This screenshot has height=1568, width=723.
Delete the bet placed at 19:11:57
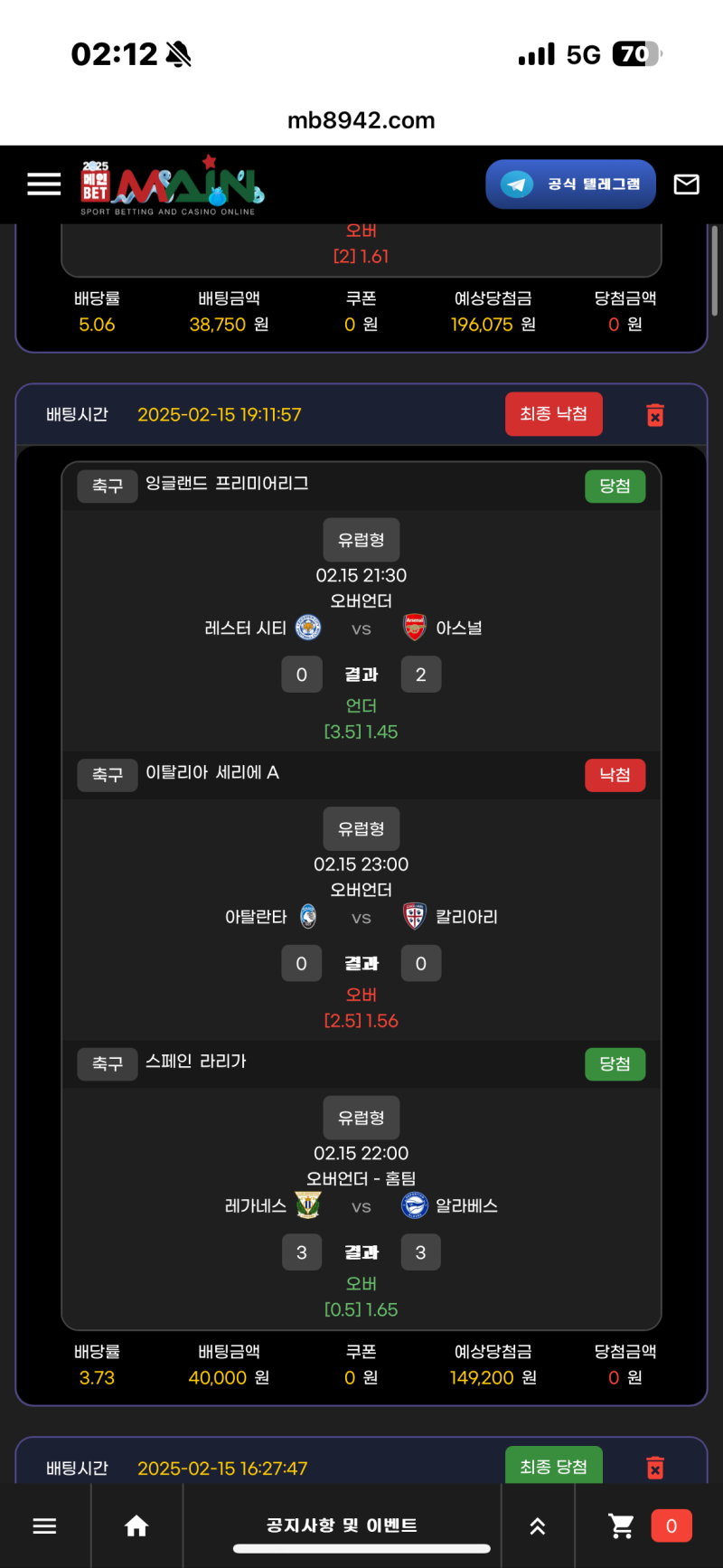(x=655, y=415)
